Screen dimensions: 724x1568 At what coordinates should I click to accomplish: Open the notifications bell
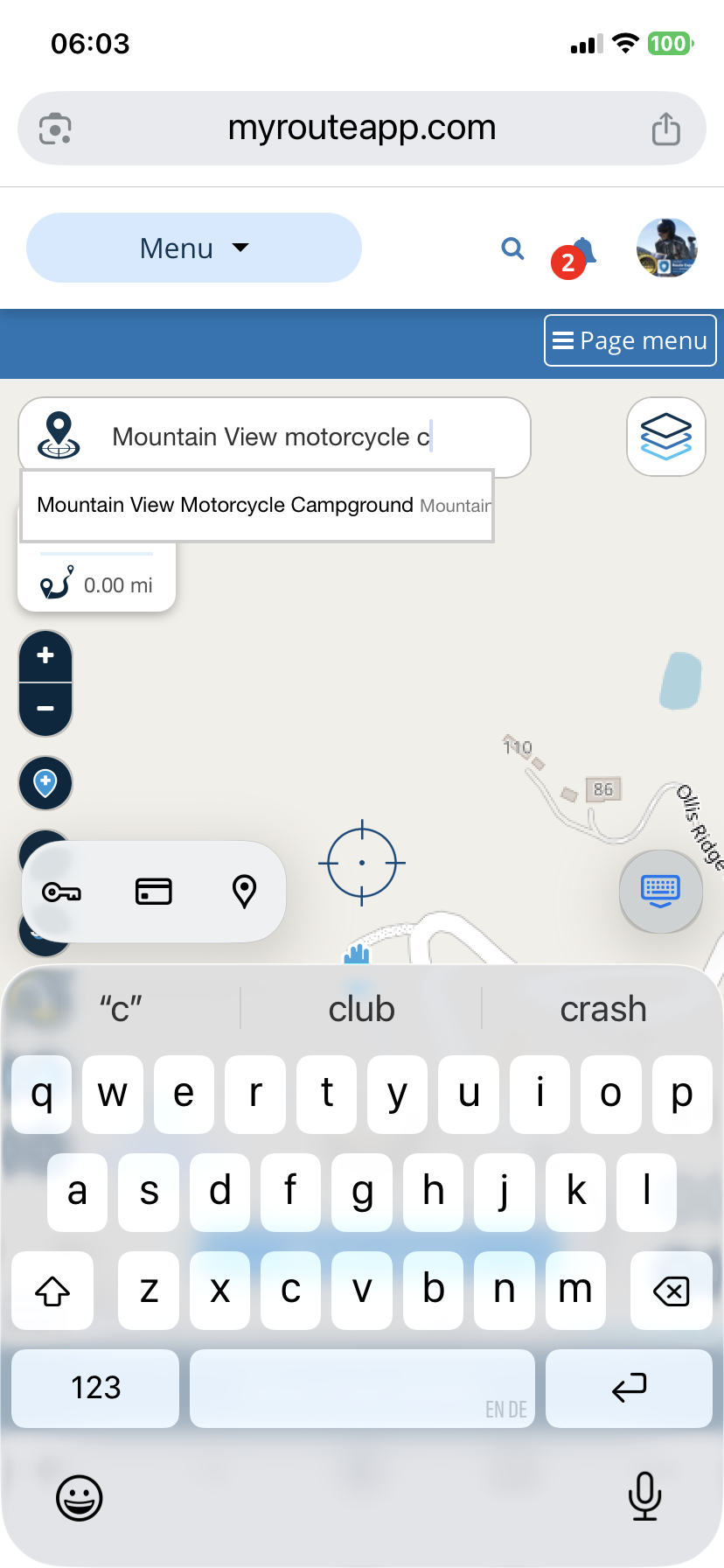point(574,256)
